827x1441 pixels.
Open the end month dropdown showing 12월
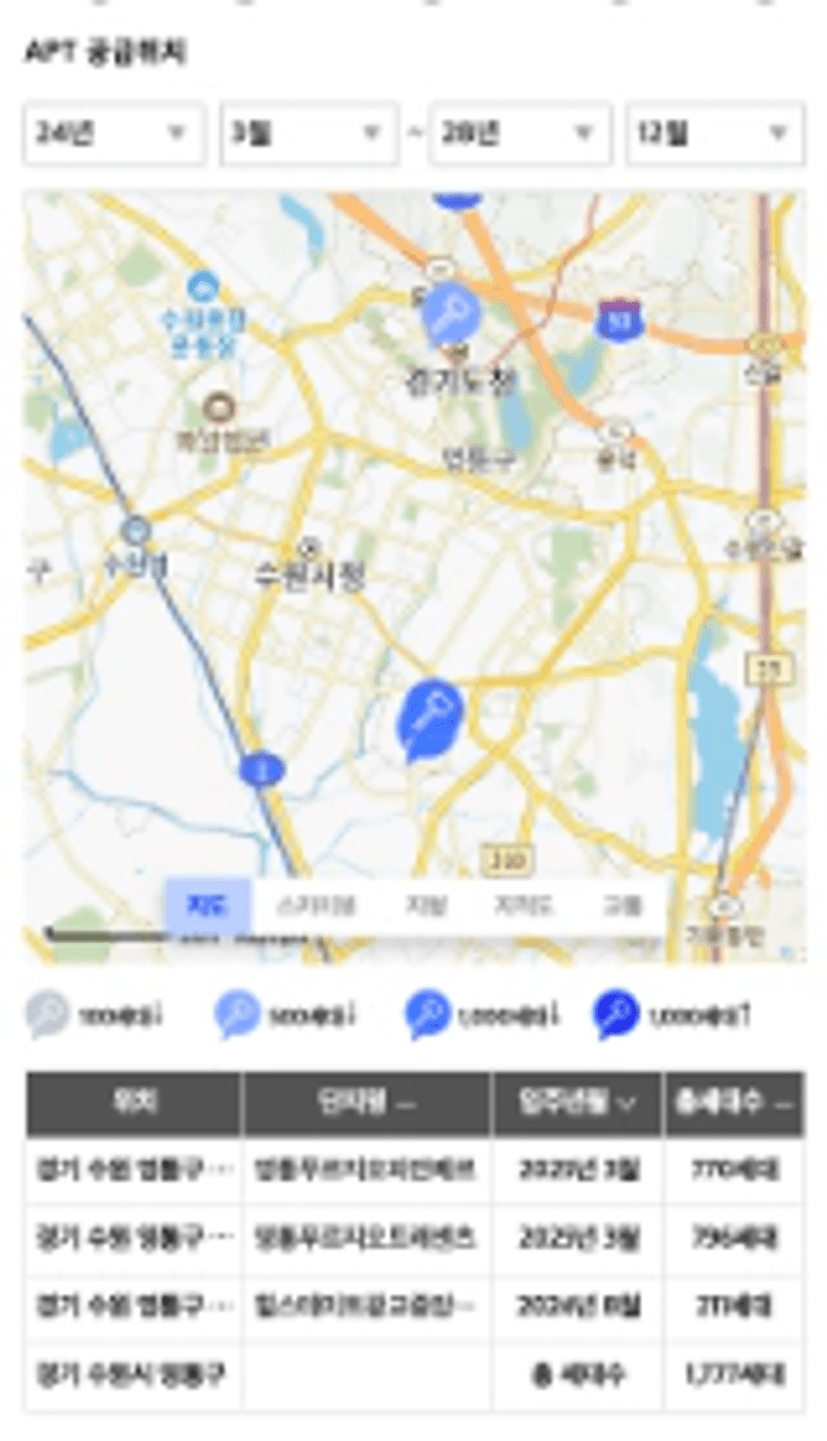pos(715,133)
